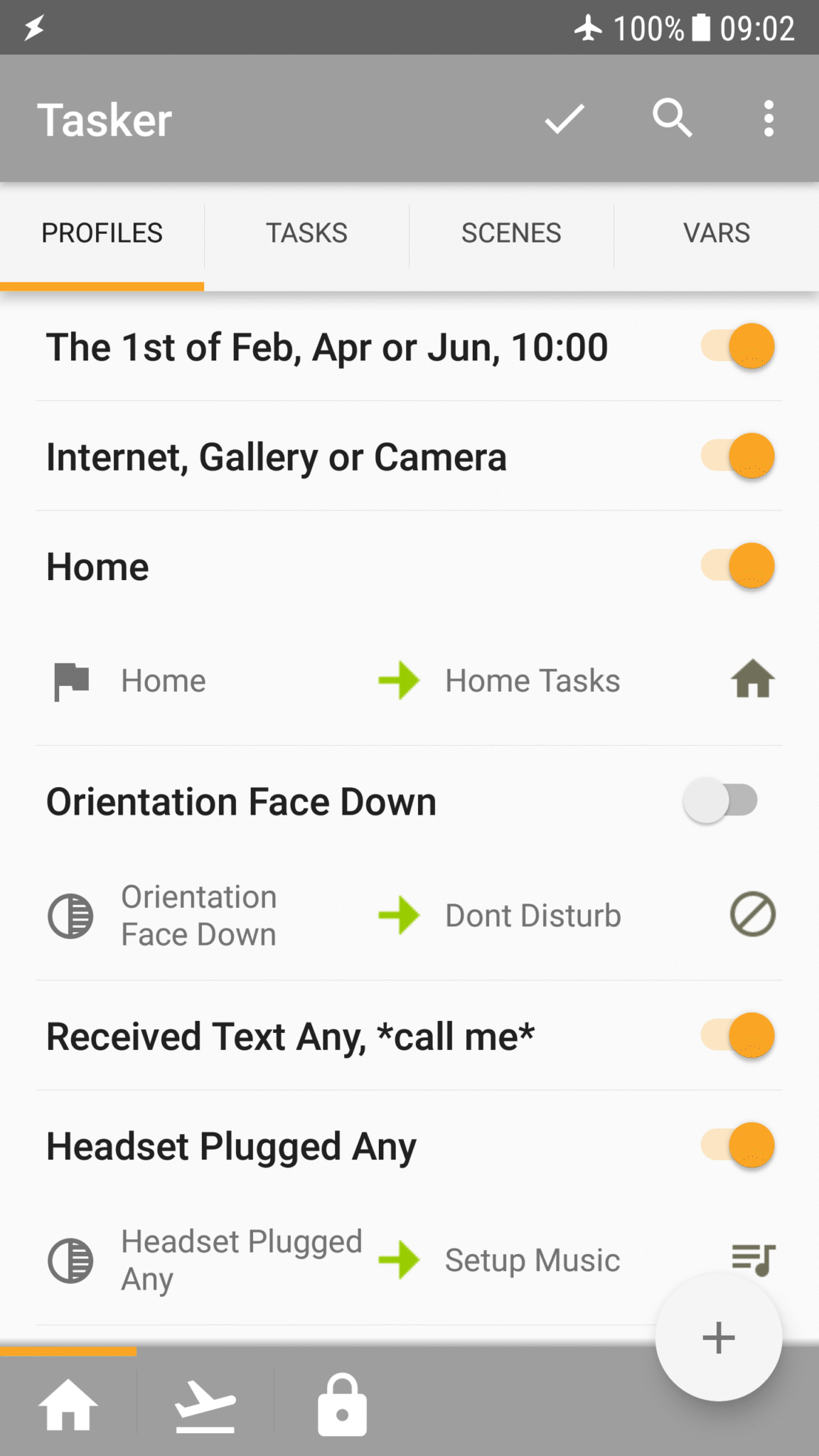Switch to the TASKS tab

pyautogui.click(x=306, y=232)
